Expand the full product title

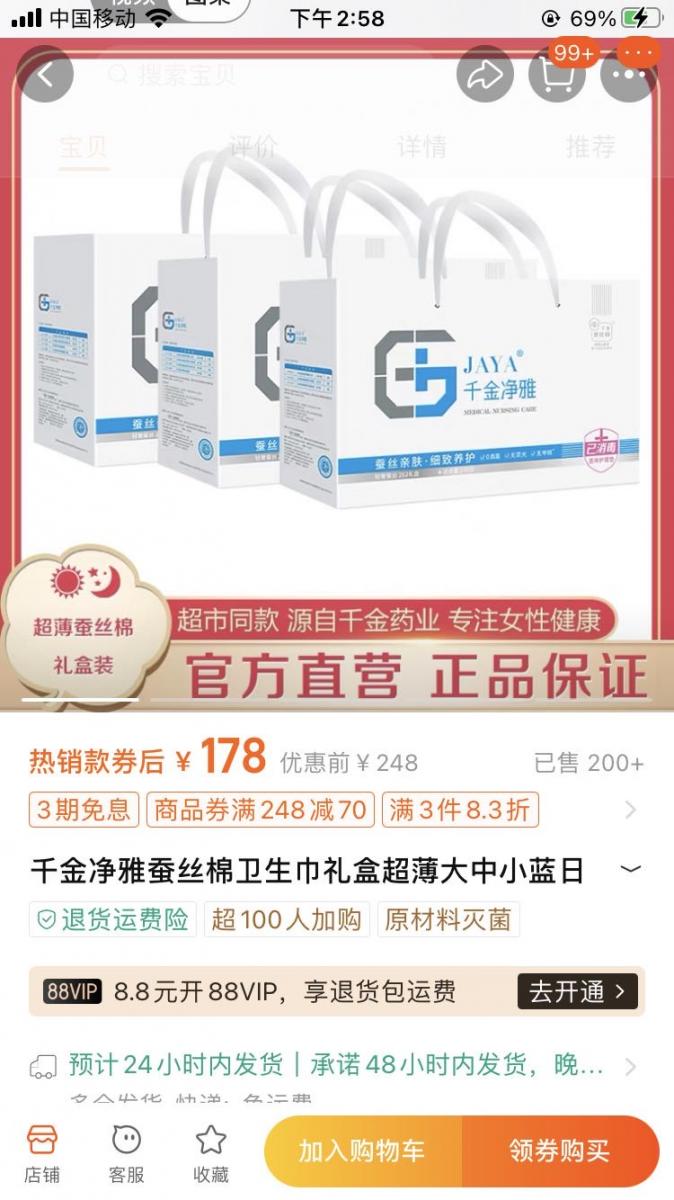(x=631, y=870)
